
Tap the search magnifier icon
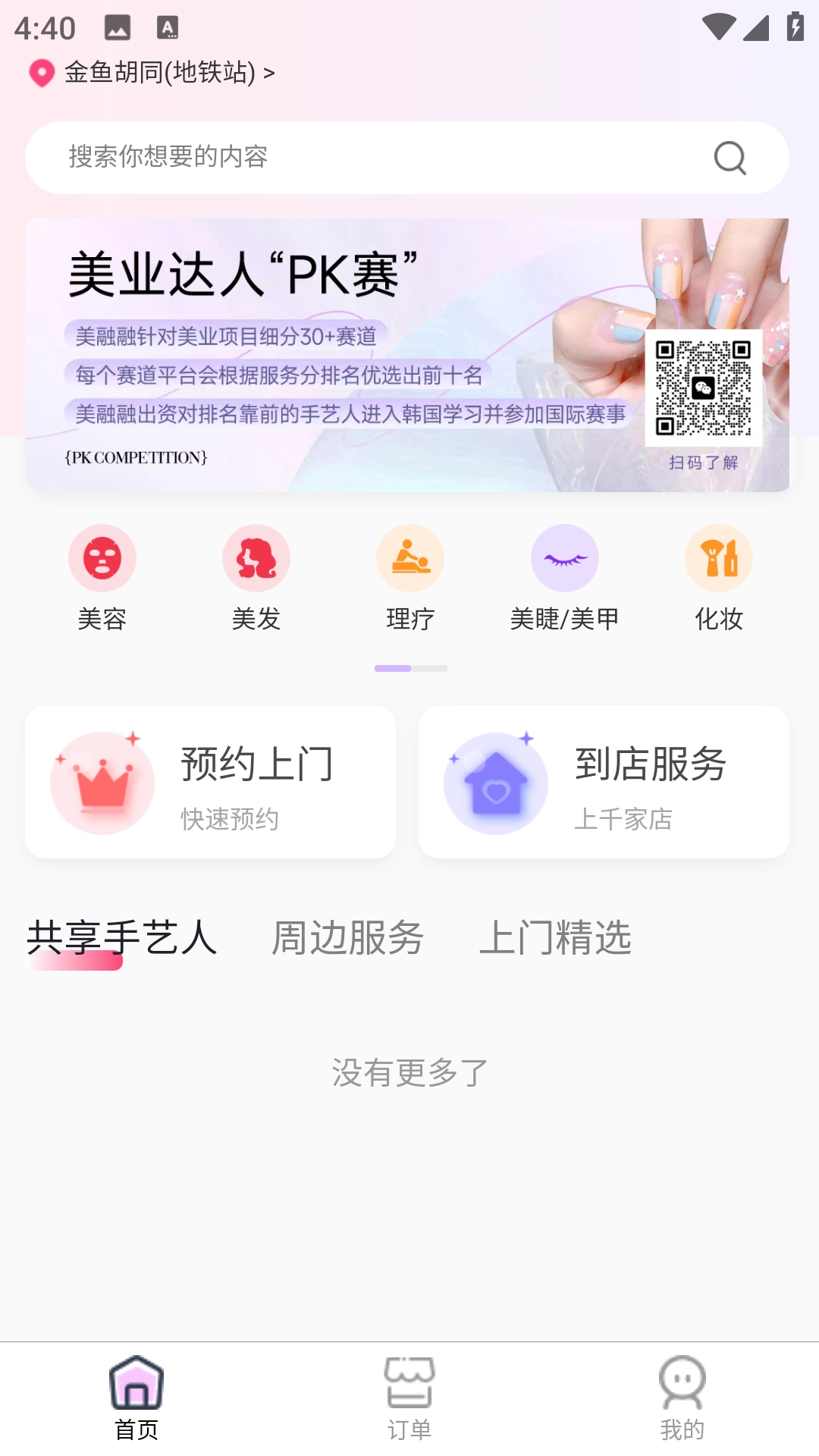click(729, 158)
